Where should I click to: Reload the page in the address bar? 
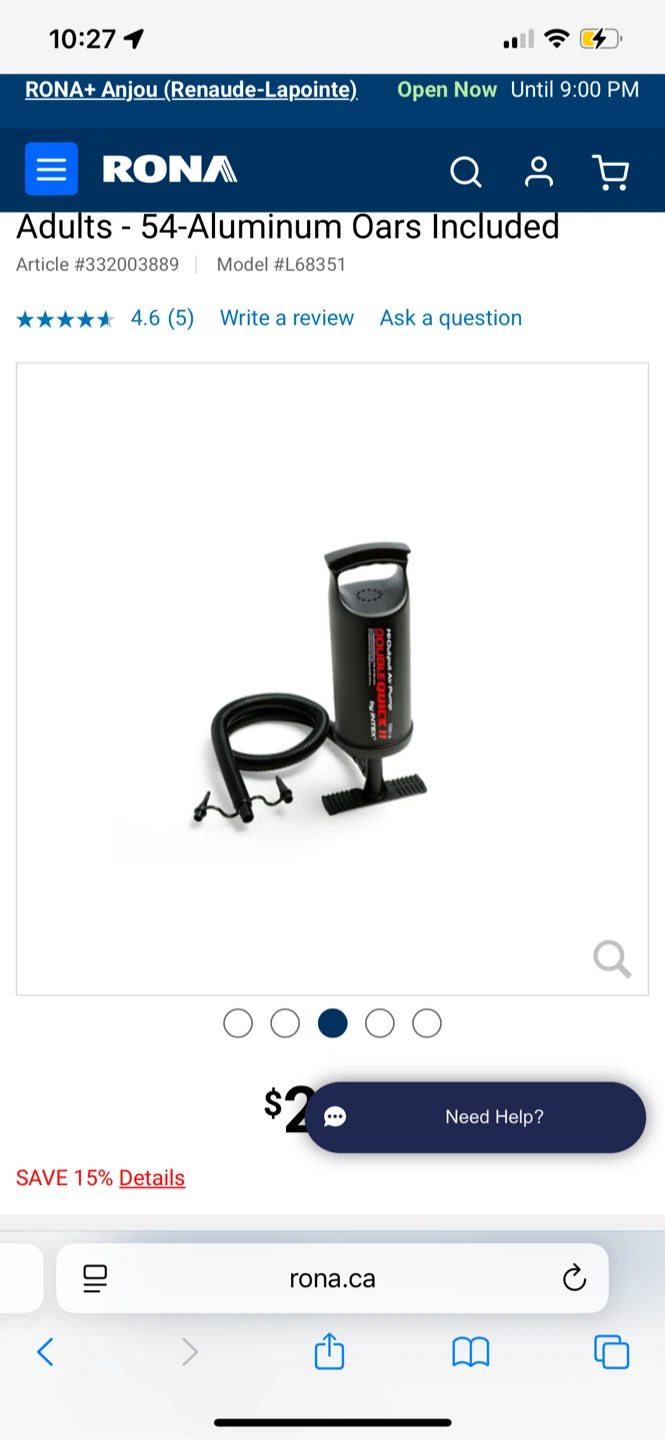tap(574, 1278)
